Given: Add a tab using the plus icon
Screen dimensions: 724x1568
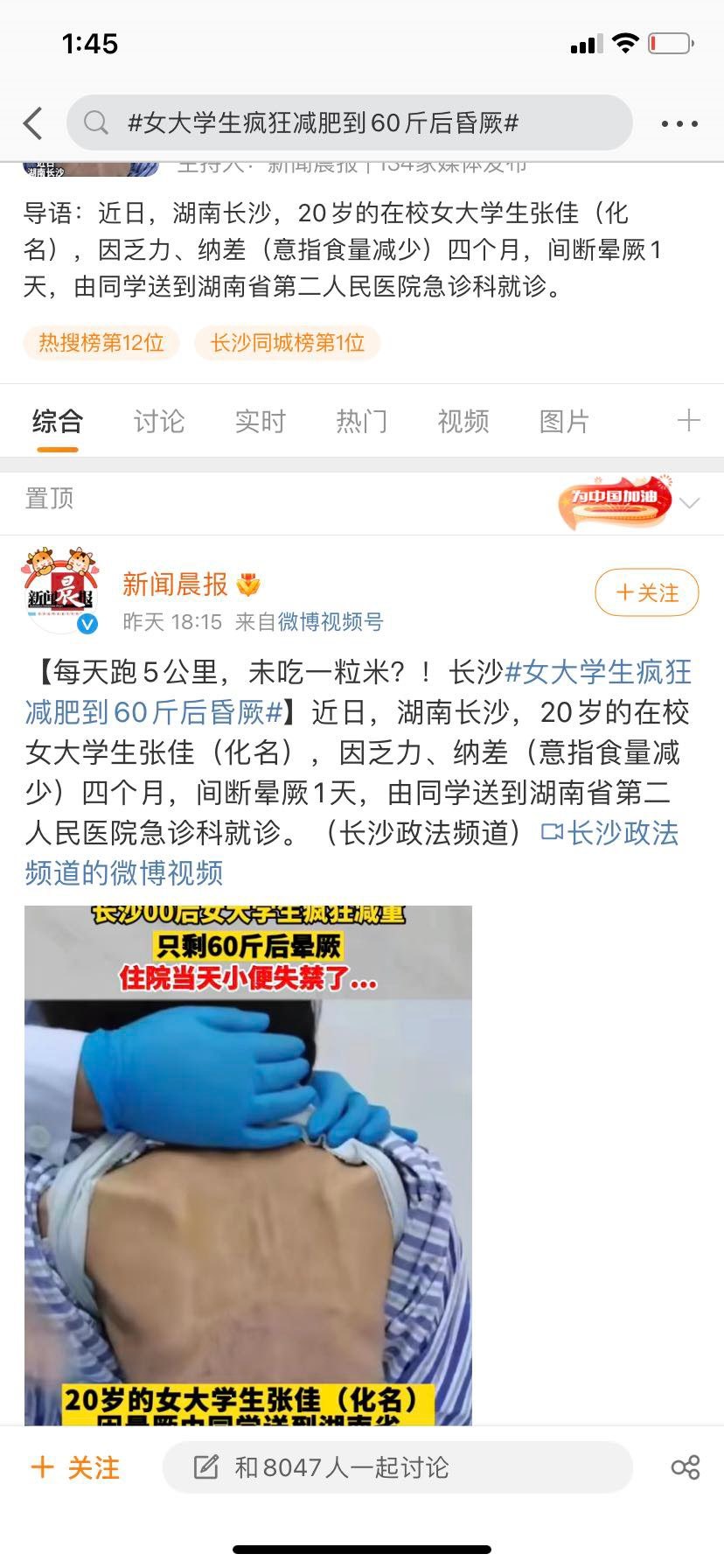Looking at the screenshot, I should (x=688, y=421).
